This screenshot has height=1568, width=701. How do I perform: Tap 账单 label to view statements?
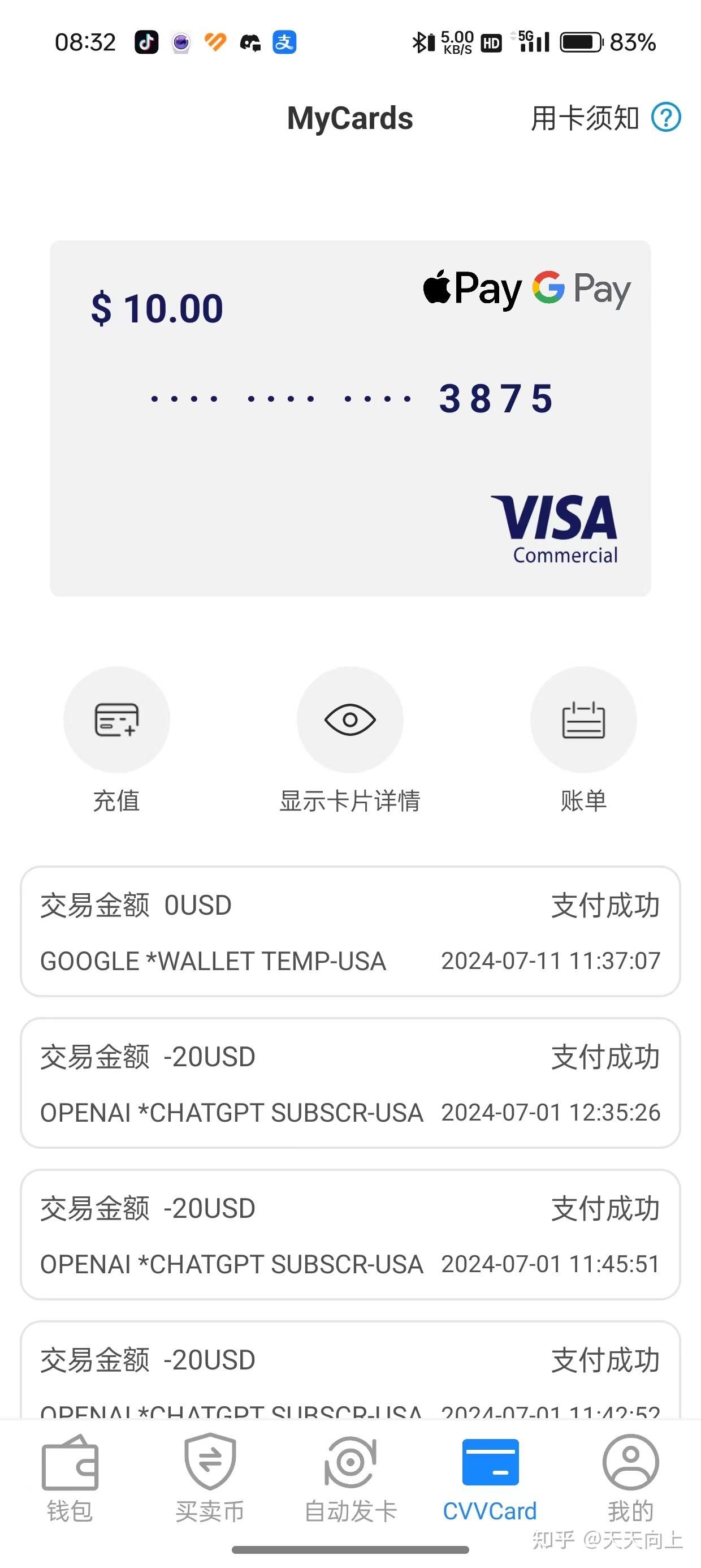582,801
